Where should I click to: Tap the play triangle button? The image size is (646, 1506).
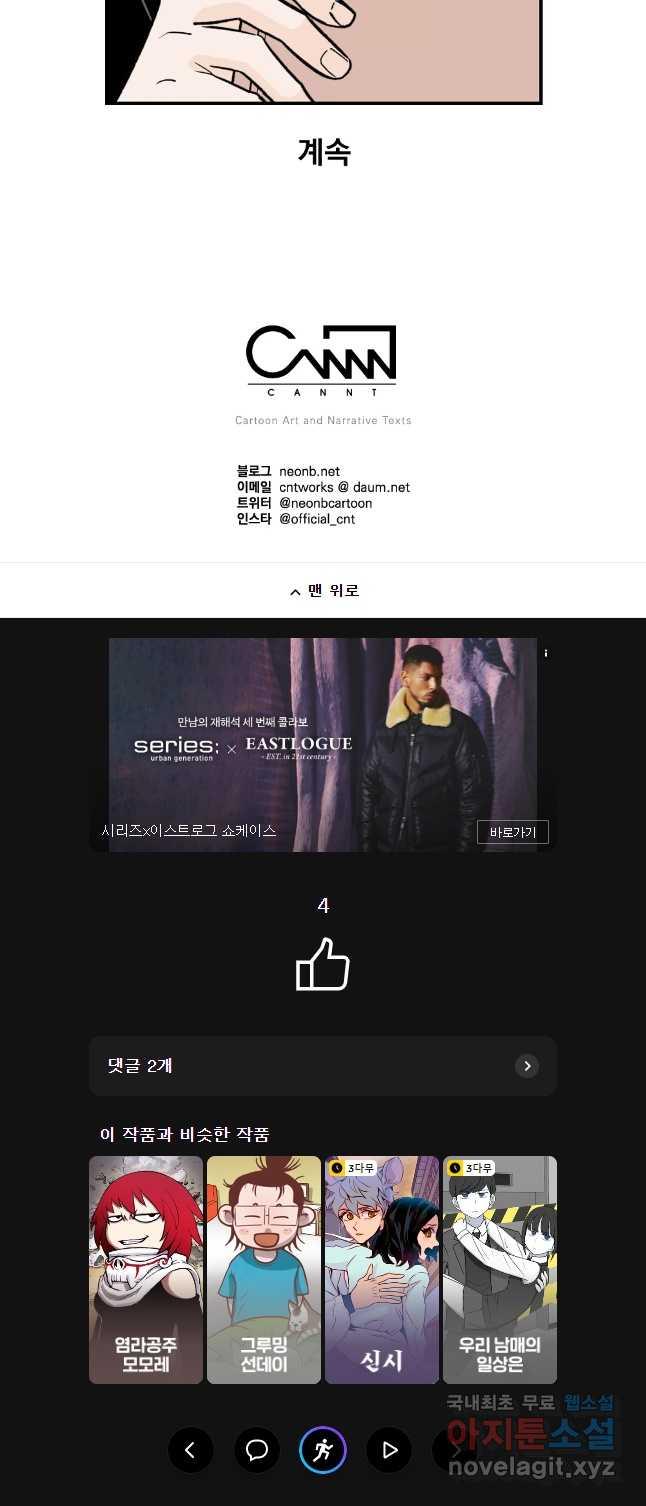(389, 1450)
